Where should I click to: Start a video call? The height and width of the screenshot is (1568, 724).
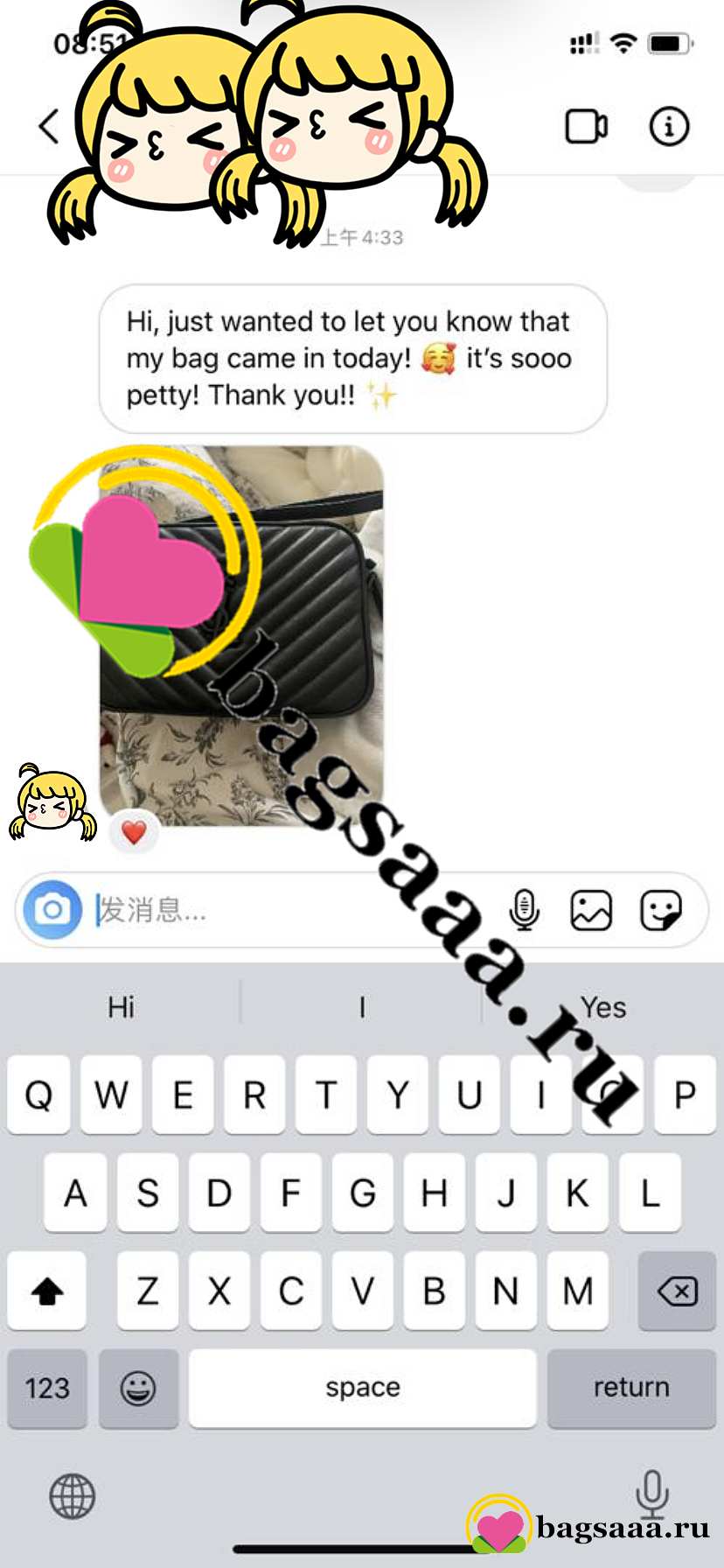point(587,126)
